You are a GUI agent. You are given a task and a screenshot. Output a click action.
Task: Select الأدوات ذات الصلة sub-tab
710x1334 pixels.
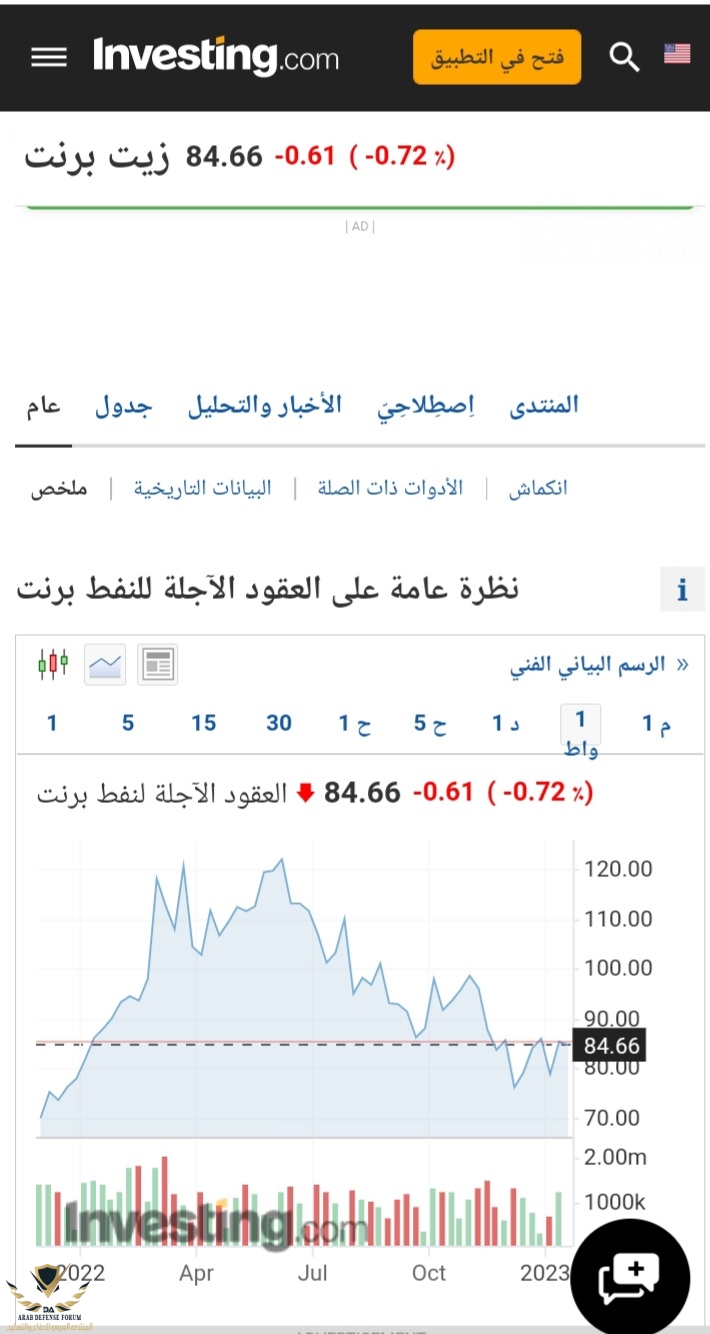click(x=390, y=488)
